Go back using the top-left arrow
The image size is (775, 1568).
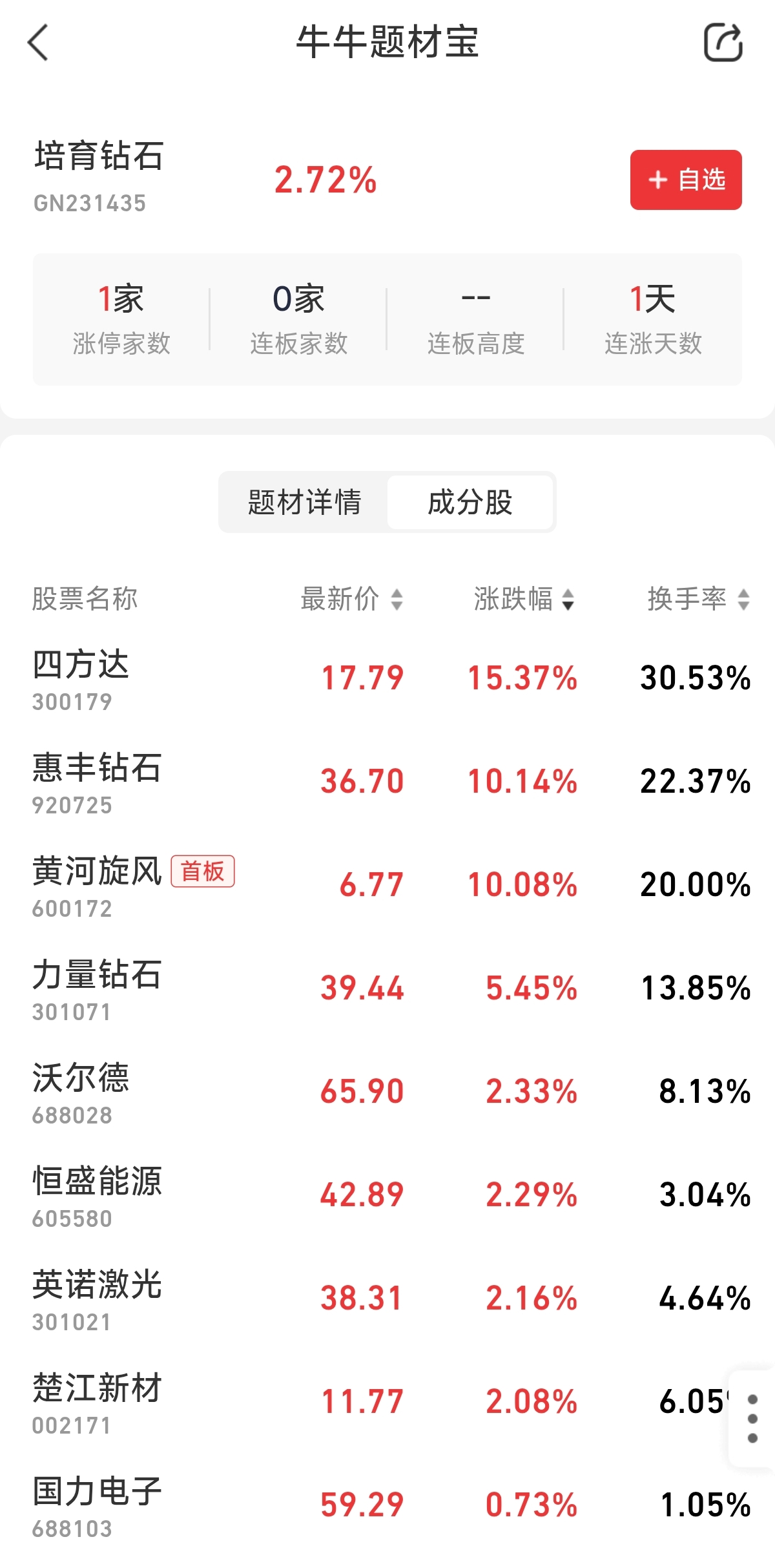[x=39, y=43]
